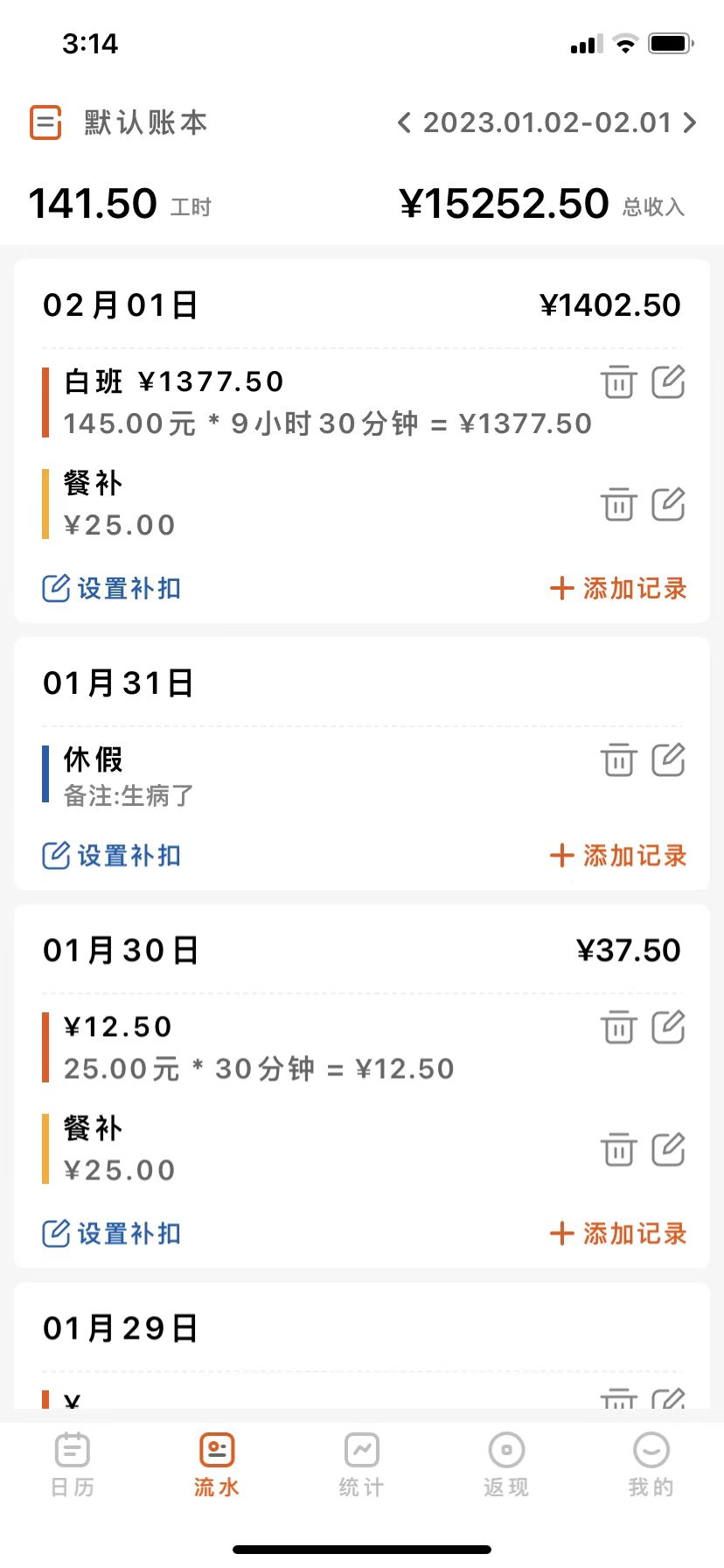Open the 返现 cashback section
The width and height of the screenshot is (724, 1568).
point(506,1461)
